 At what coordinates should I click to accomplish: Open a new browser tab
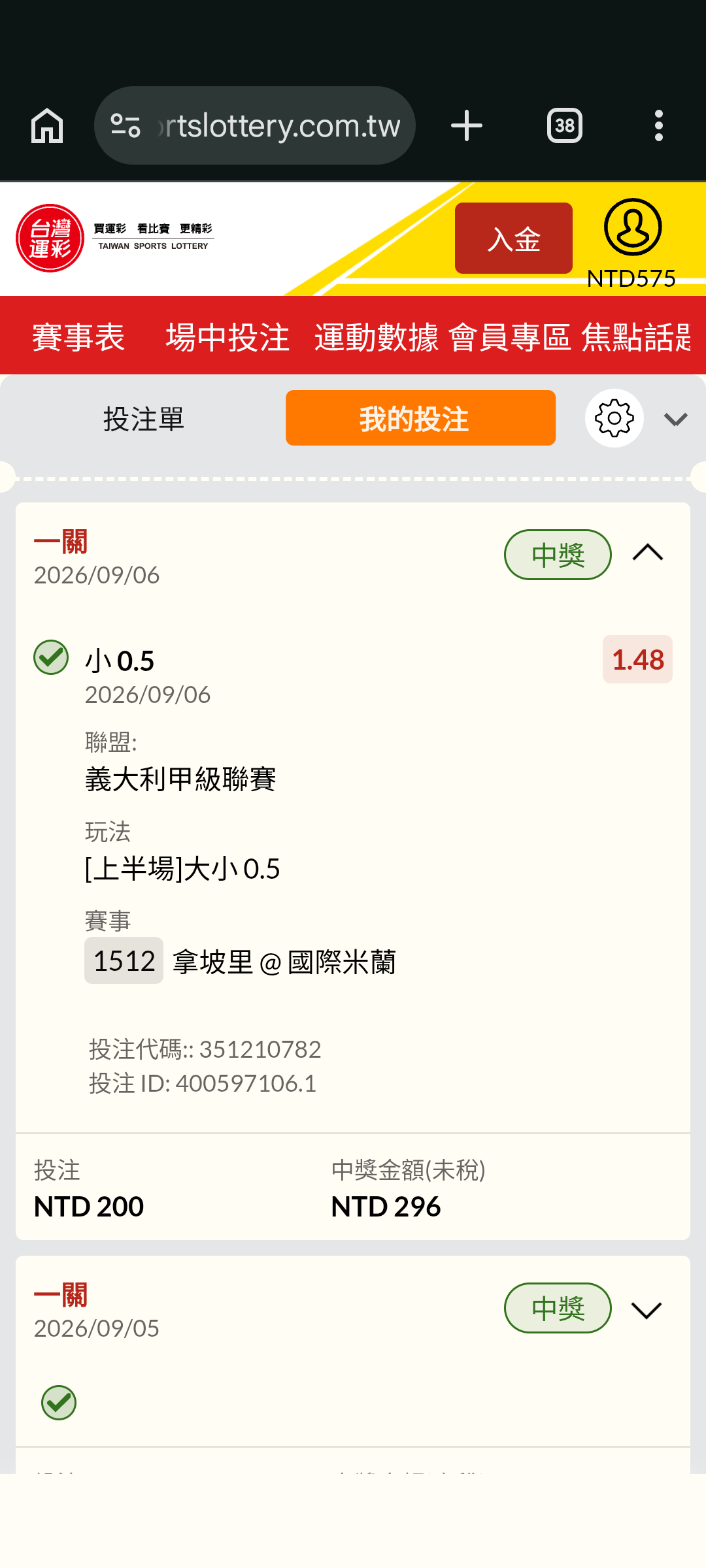pyautogui.click(x=467, y=125)
